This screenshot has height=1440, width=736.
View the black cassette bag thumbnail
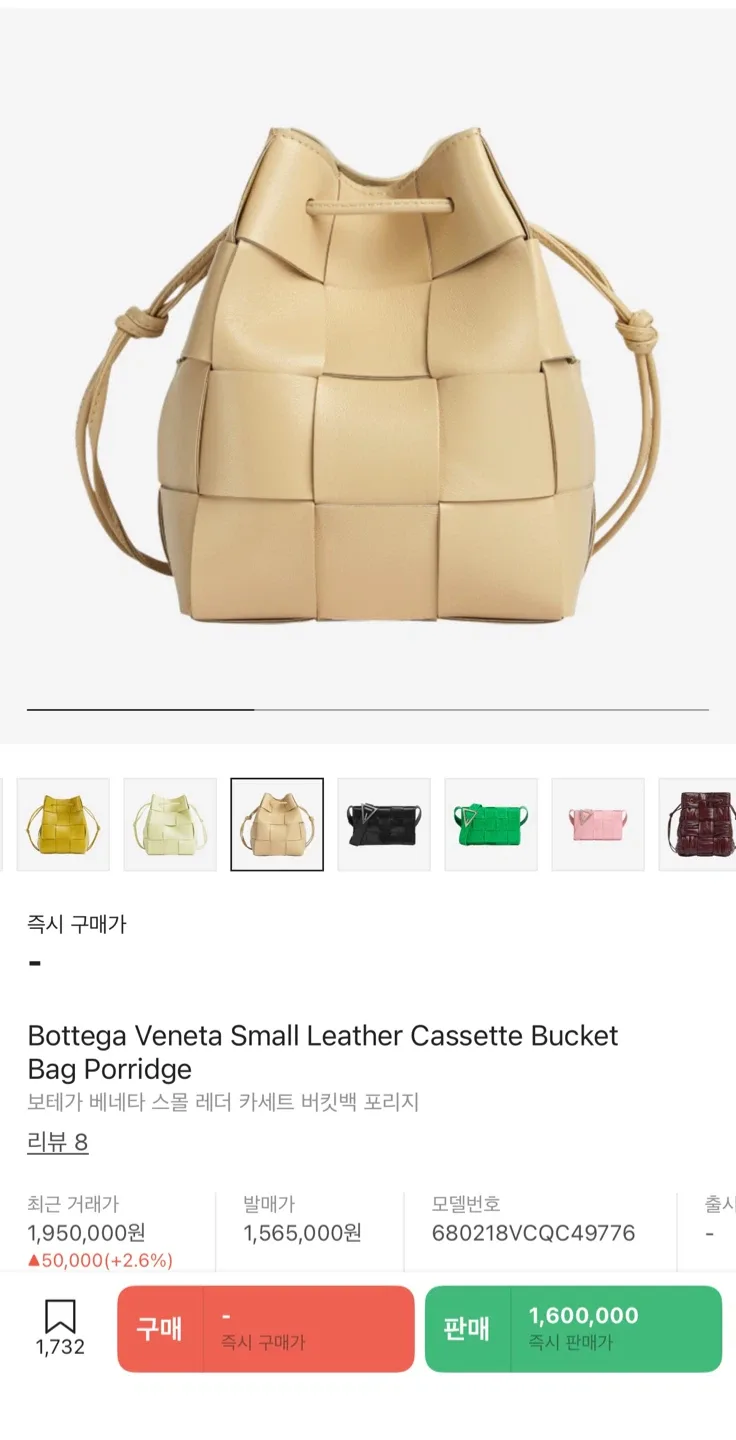(x=384, y=824)
